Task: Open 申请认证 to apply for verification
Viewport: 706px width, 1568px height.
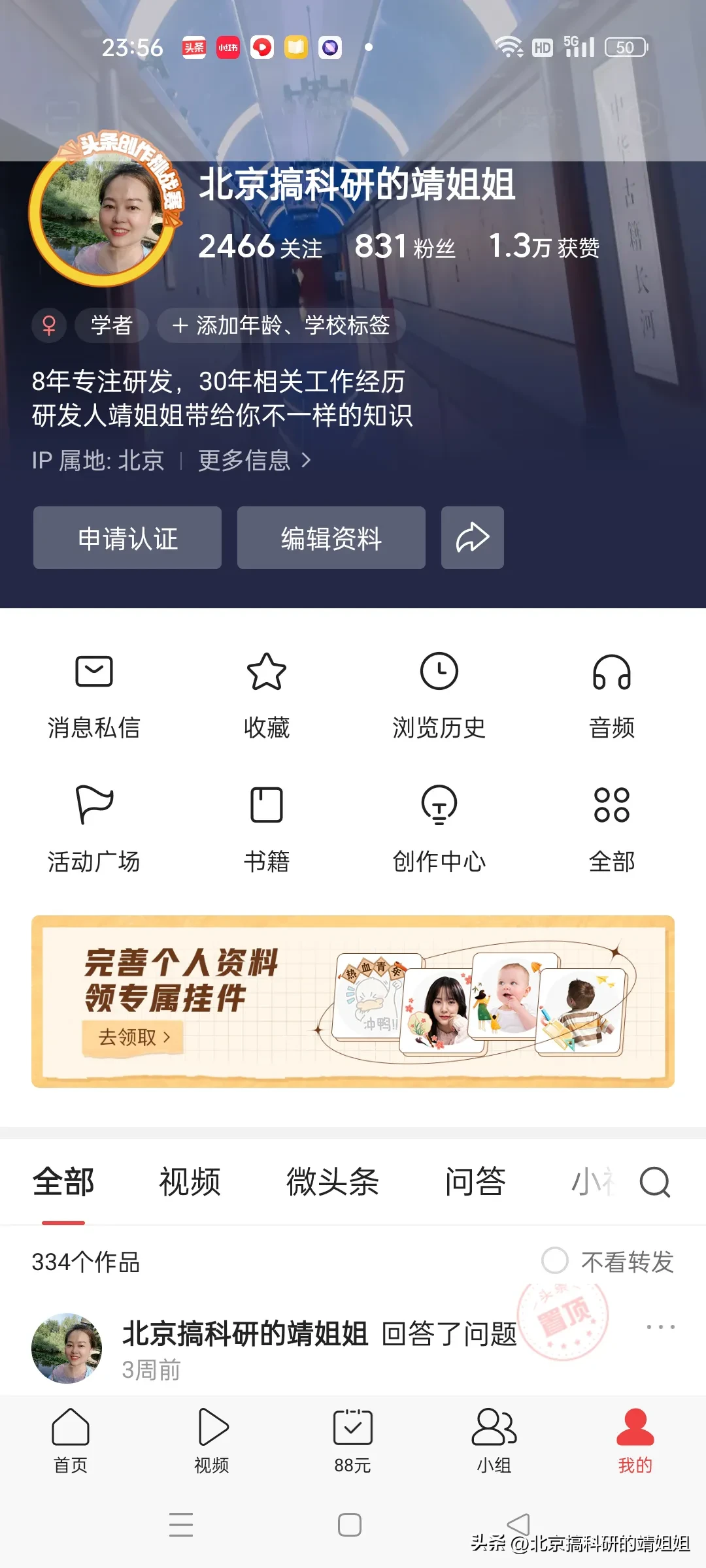Action: 127,538
